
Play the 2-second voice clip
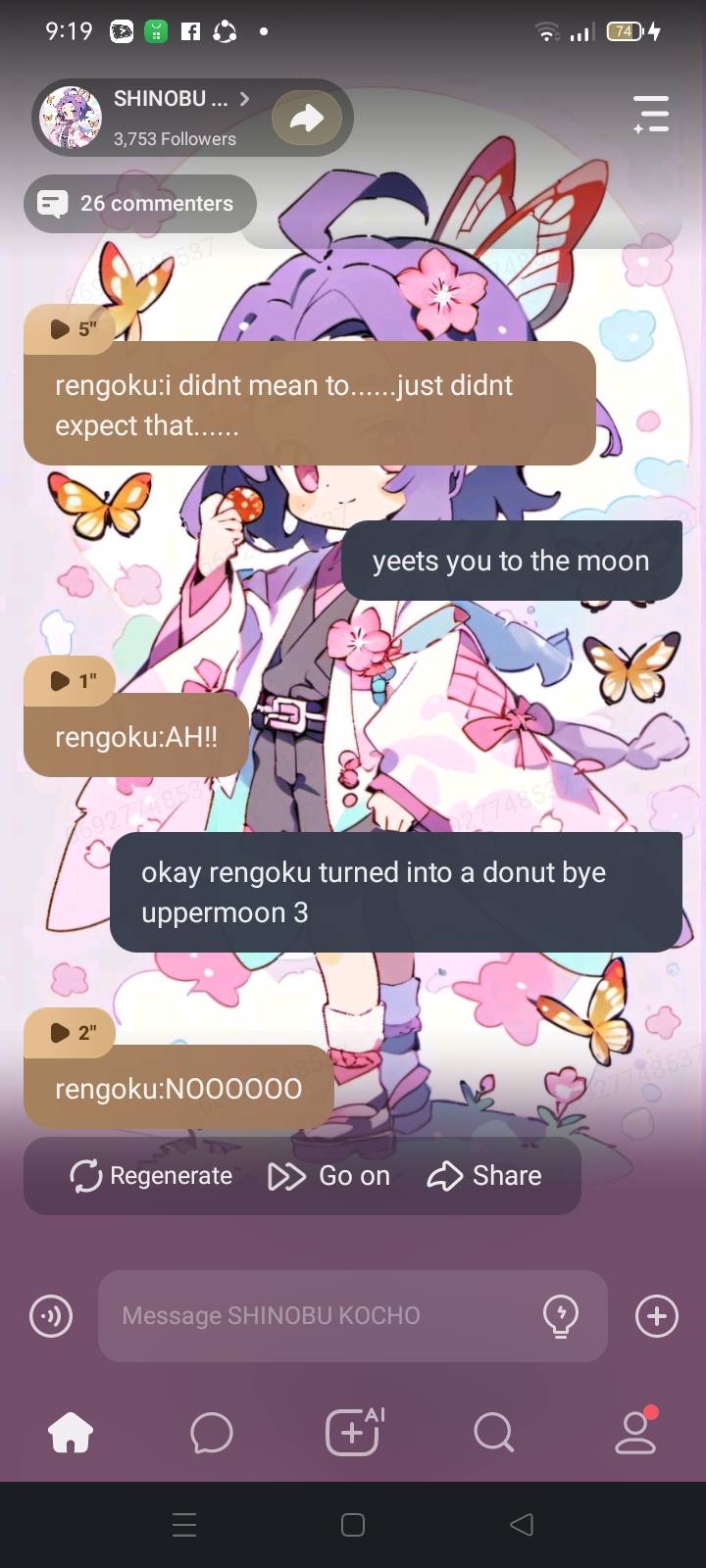click(71, 1033)
